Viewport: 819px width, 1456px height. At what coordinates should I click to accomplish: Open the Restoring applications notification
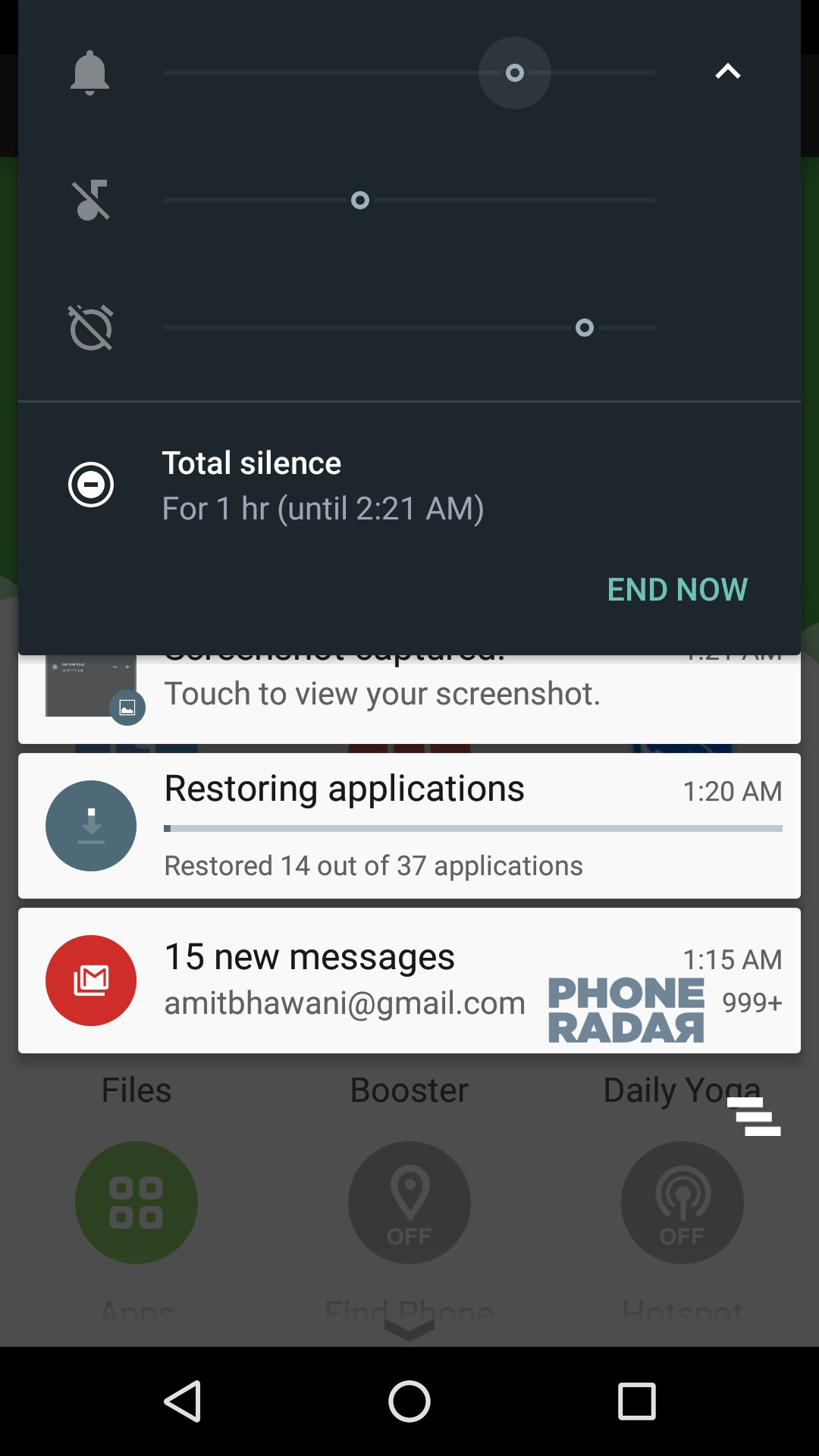[409, 826]
